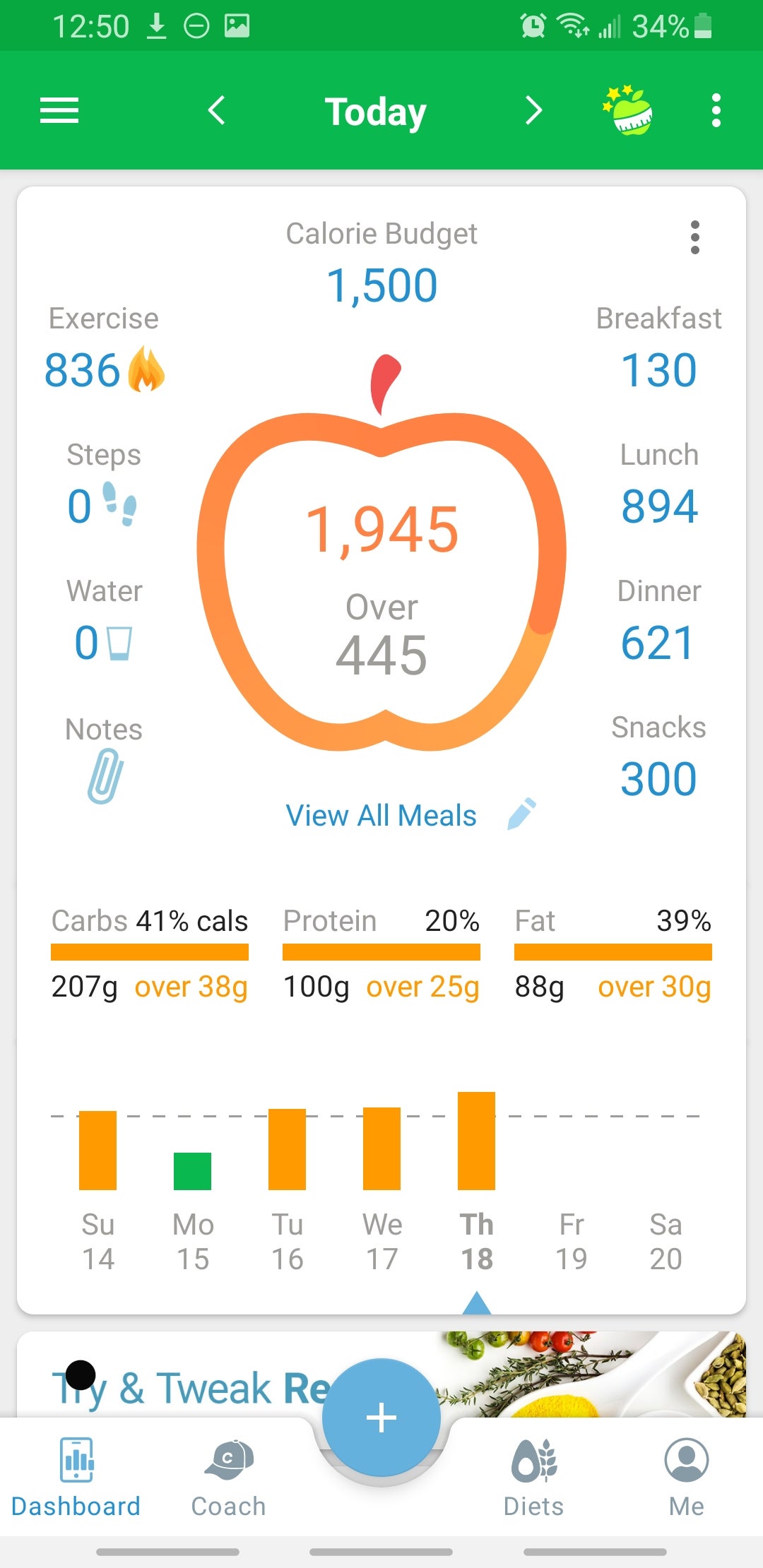Viewport: 763px width, 1568px height.
Task: Switch to the Diets tab
Action: (533, 1478)
